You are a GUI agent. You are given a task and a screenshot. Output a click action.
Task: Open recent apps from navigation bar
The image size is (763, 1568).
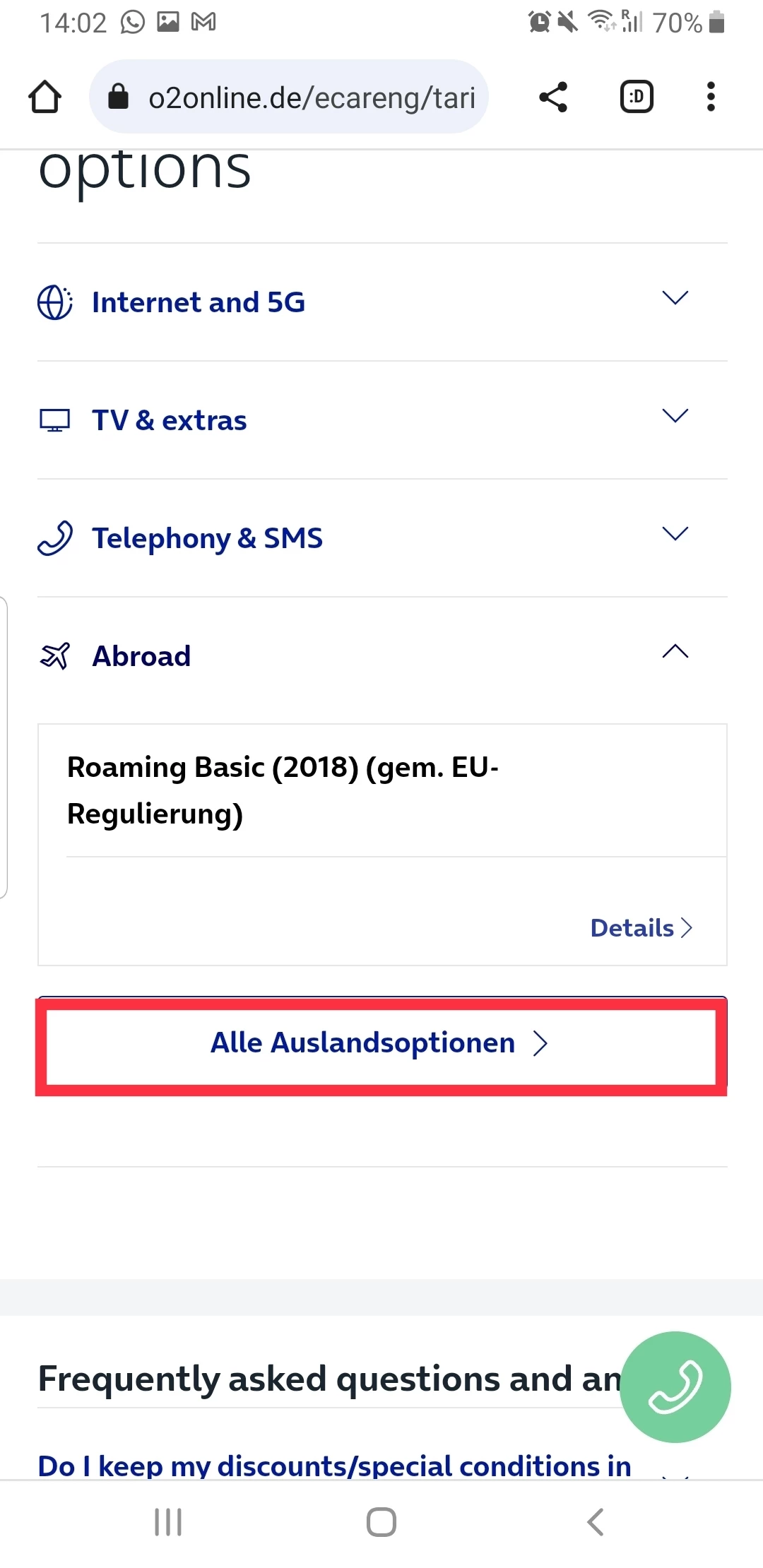(x=168, y=1522)
